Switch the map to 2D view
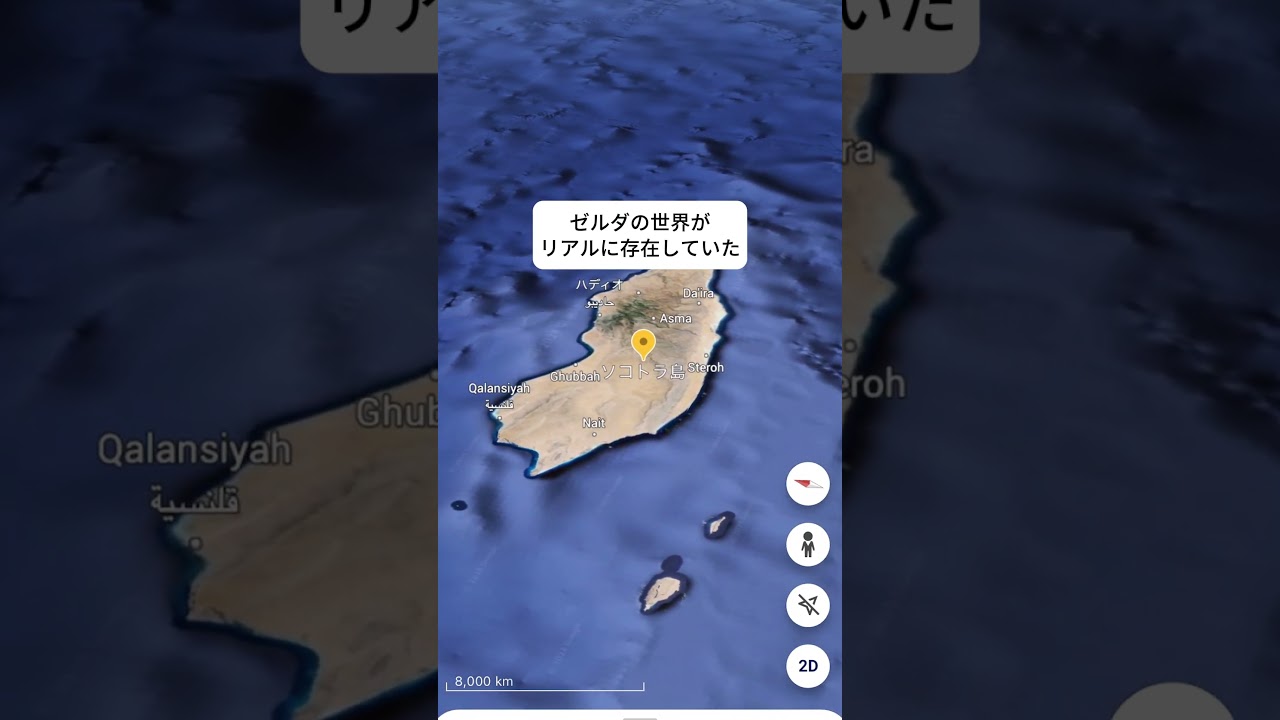This screenshot has height=720, width=1280. pyautogui.click(x=808, y=666)
